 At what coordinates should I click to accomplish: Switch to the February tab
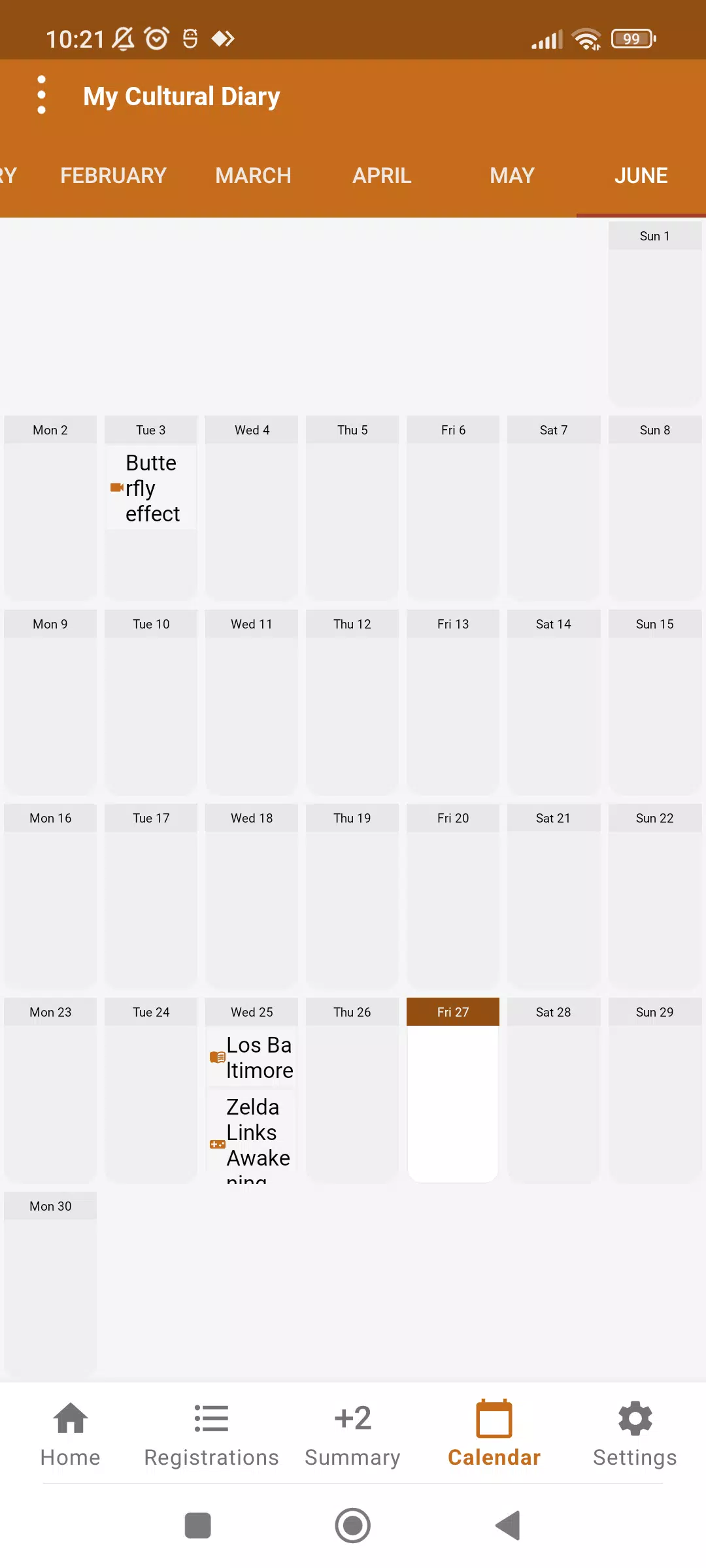113,176
